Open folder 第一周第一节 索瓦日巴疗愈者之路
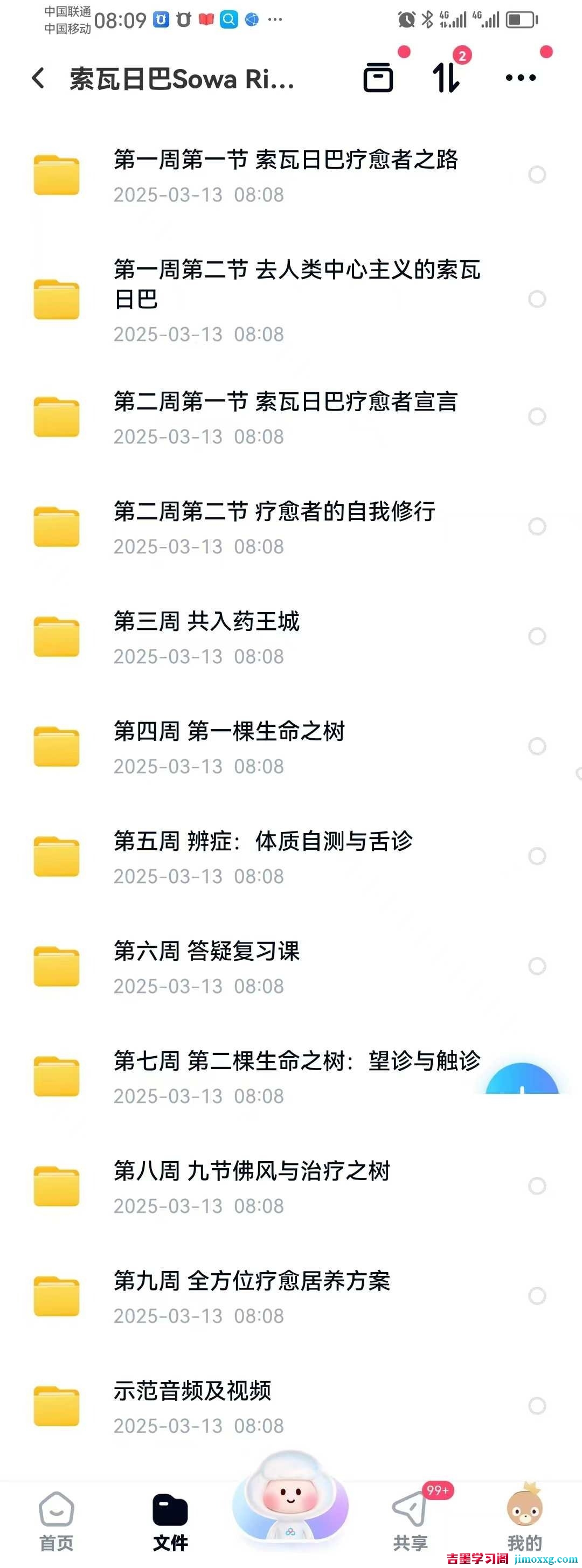Viewport: 582px width, 1568px height. pyautogui.click(x=285, y=175)
